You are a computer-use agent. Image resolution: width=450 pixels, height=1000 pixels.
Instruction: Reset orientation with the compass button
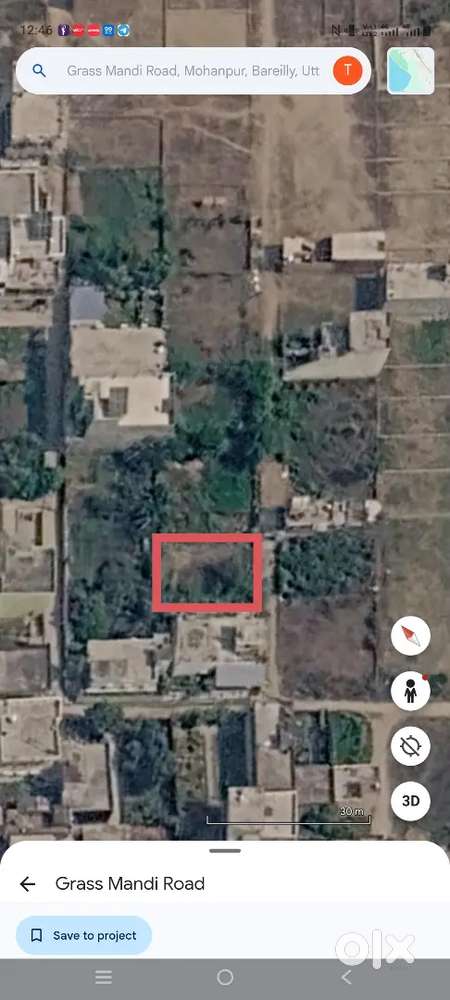coord(410,636)
